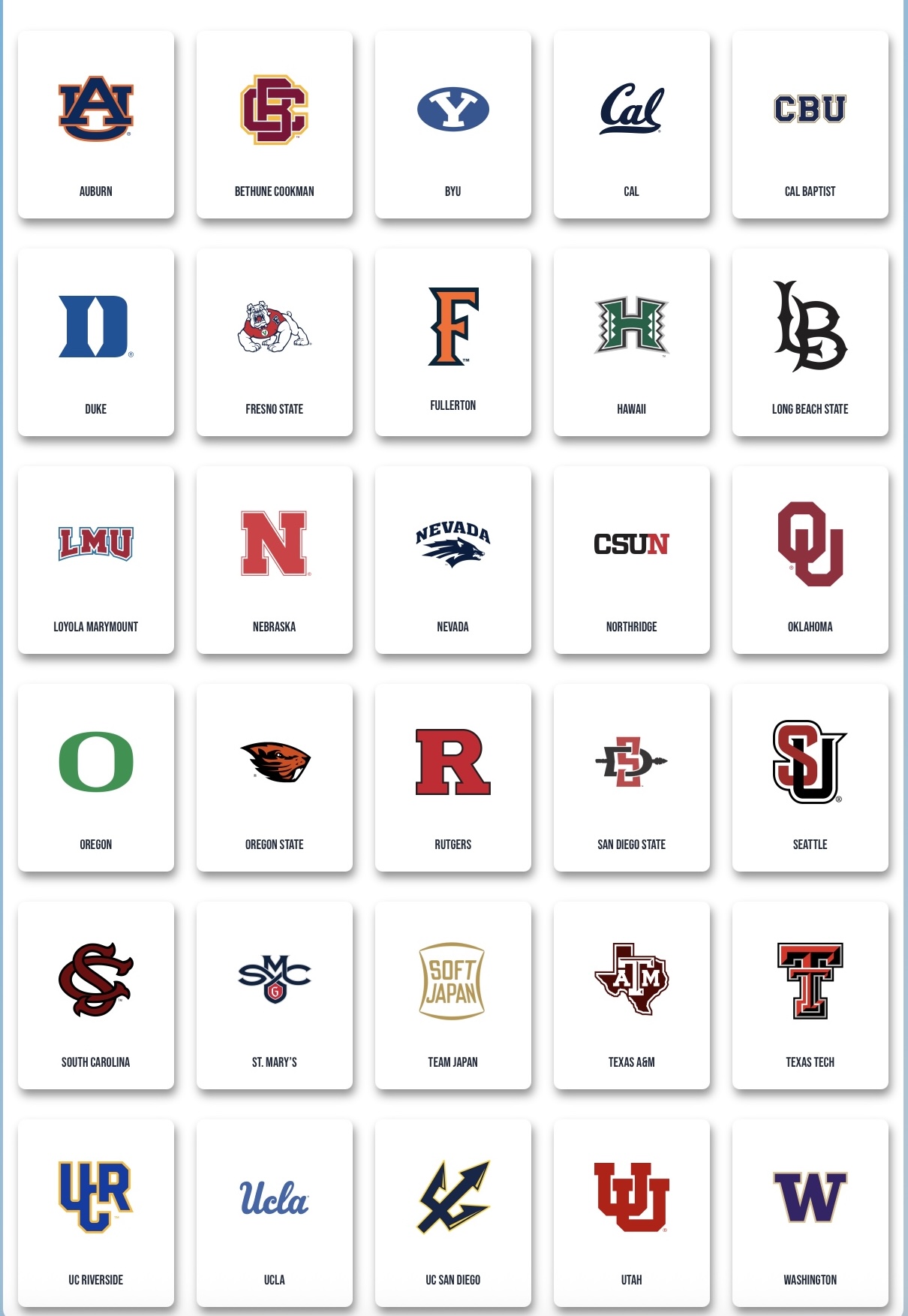908x1316 pixels.
Task: View Long Beach State team
Action: (x=810, y=342)
